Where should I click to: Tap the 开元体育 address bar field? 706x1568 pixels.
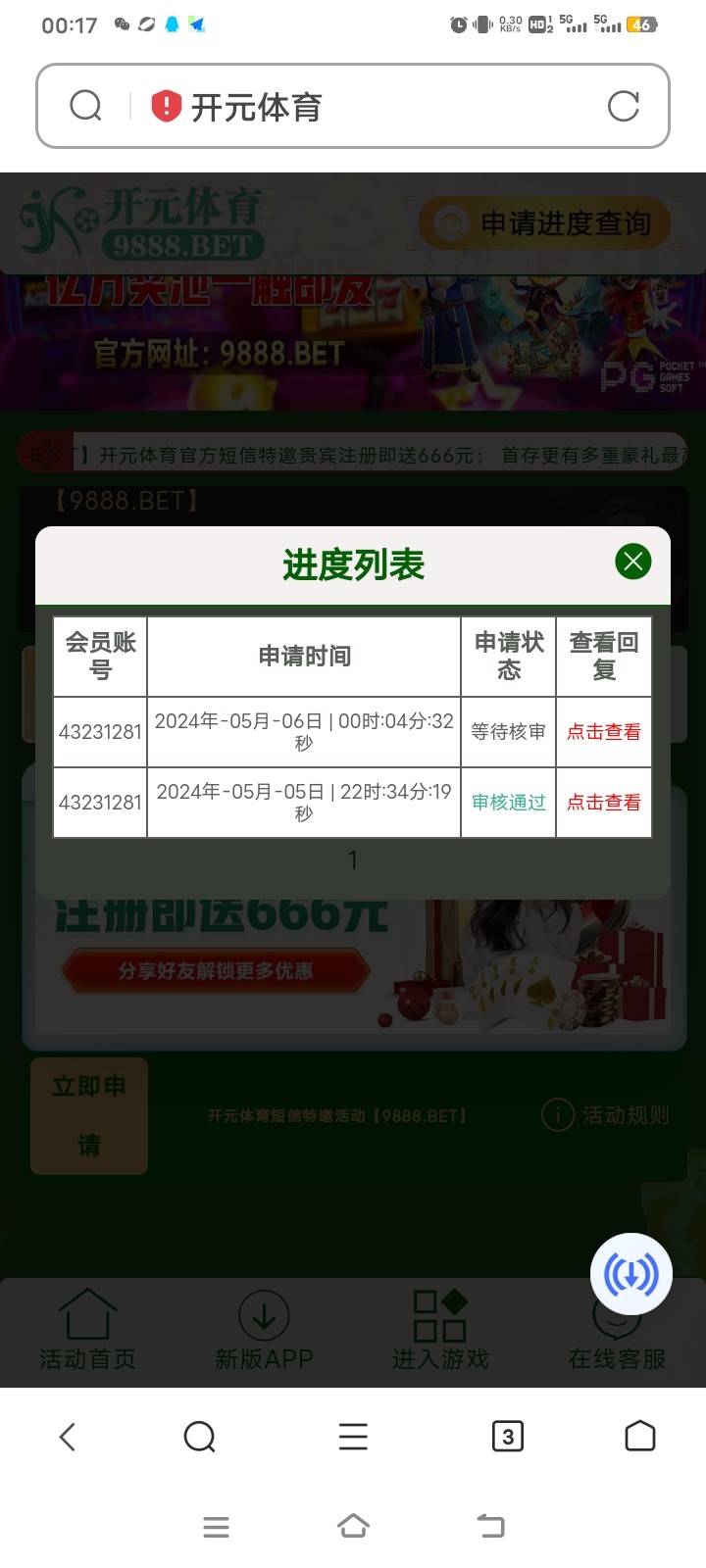(x=294, y=106)
